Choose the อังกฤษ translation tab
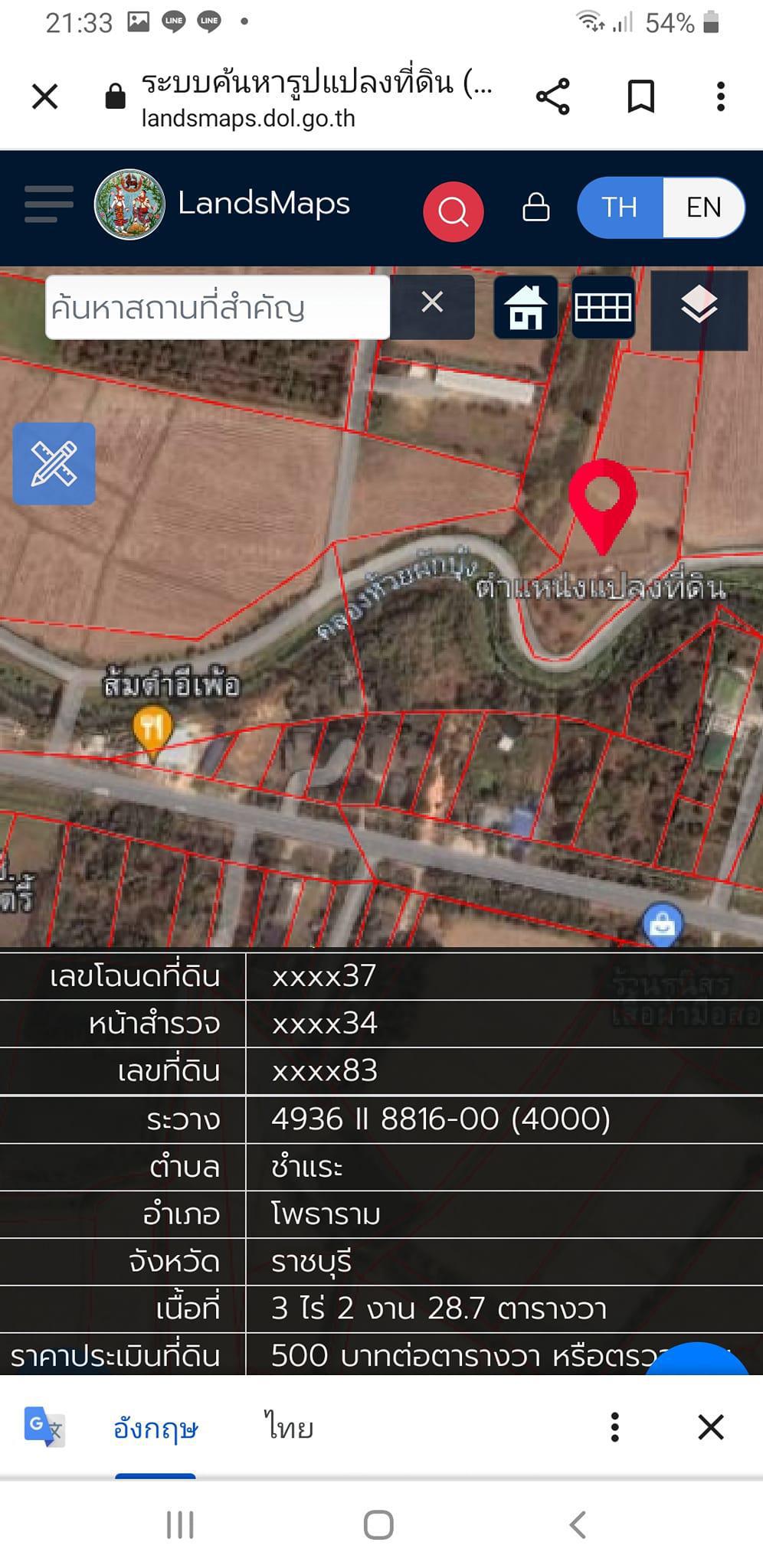The width and height of the screenshot is (763, 1568). tap(156, 1429)
